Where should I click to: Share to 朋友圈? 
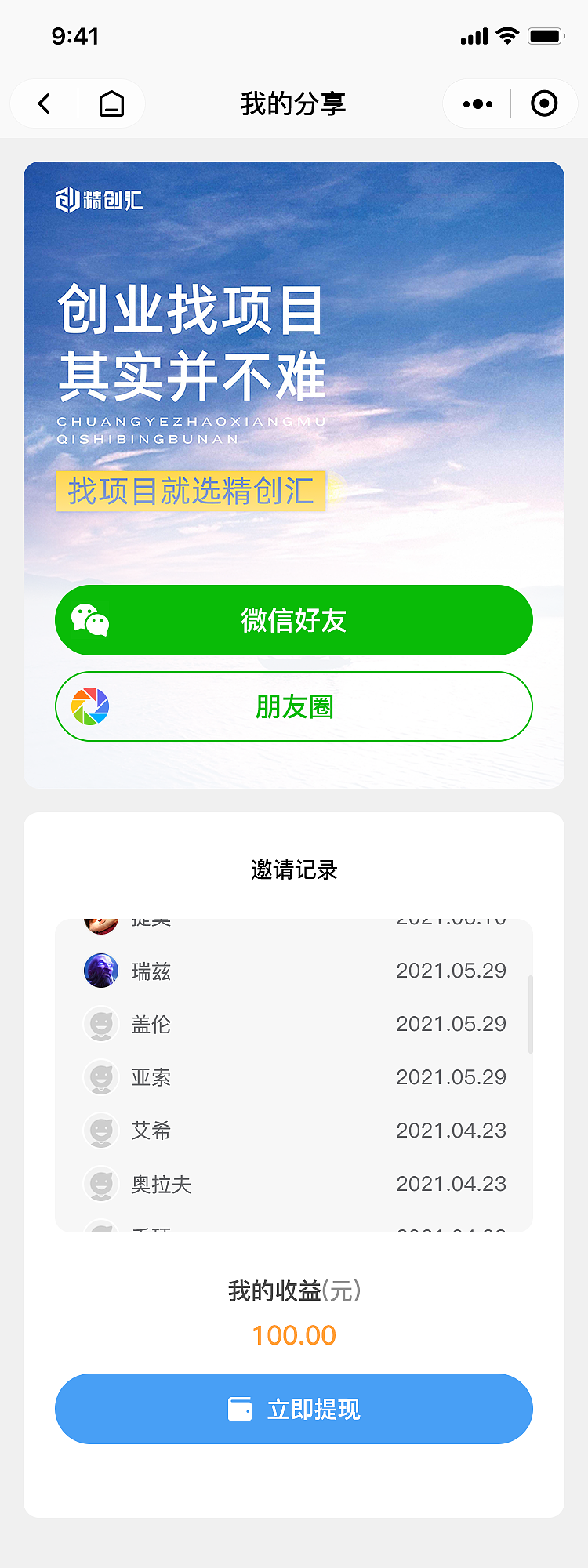[x=293, y=706]
